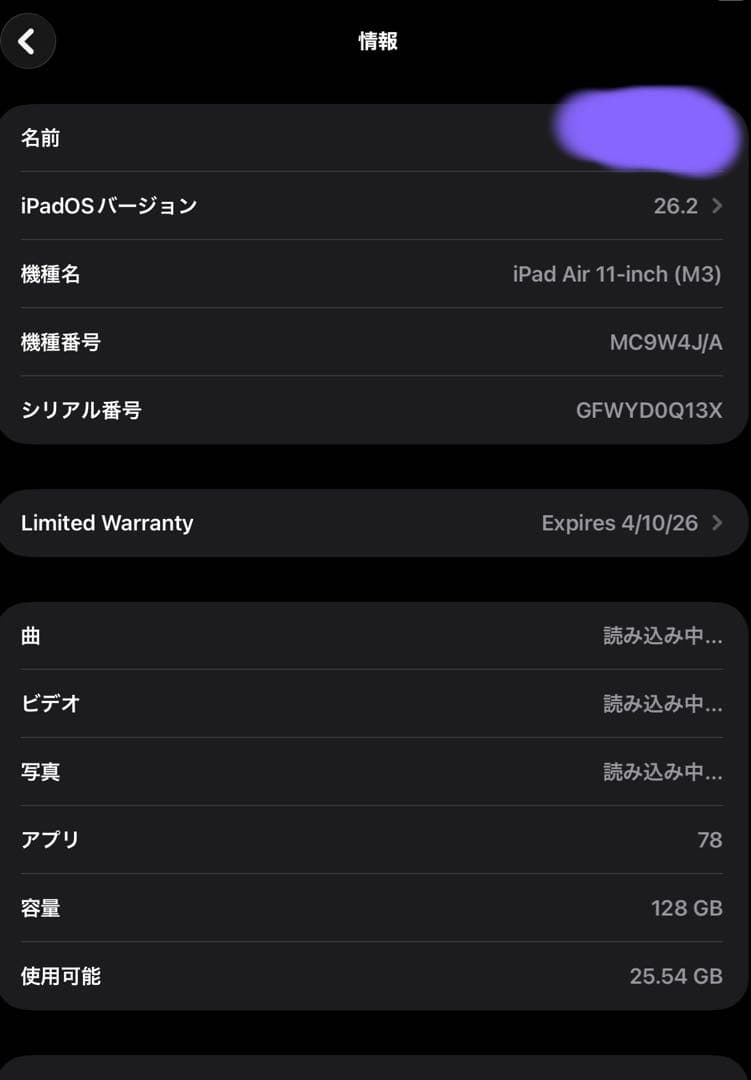This screenshot has height=1080, width=751.
Task: Tap the partially visible section at screen bottom
Action: click(375, 1070)
